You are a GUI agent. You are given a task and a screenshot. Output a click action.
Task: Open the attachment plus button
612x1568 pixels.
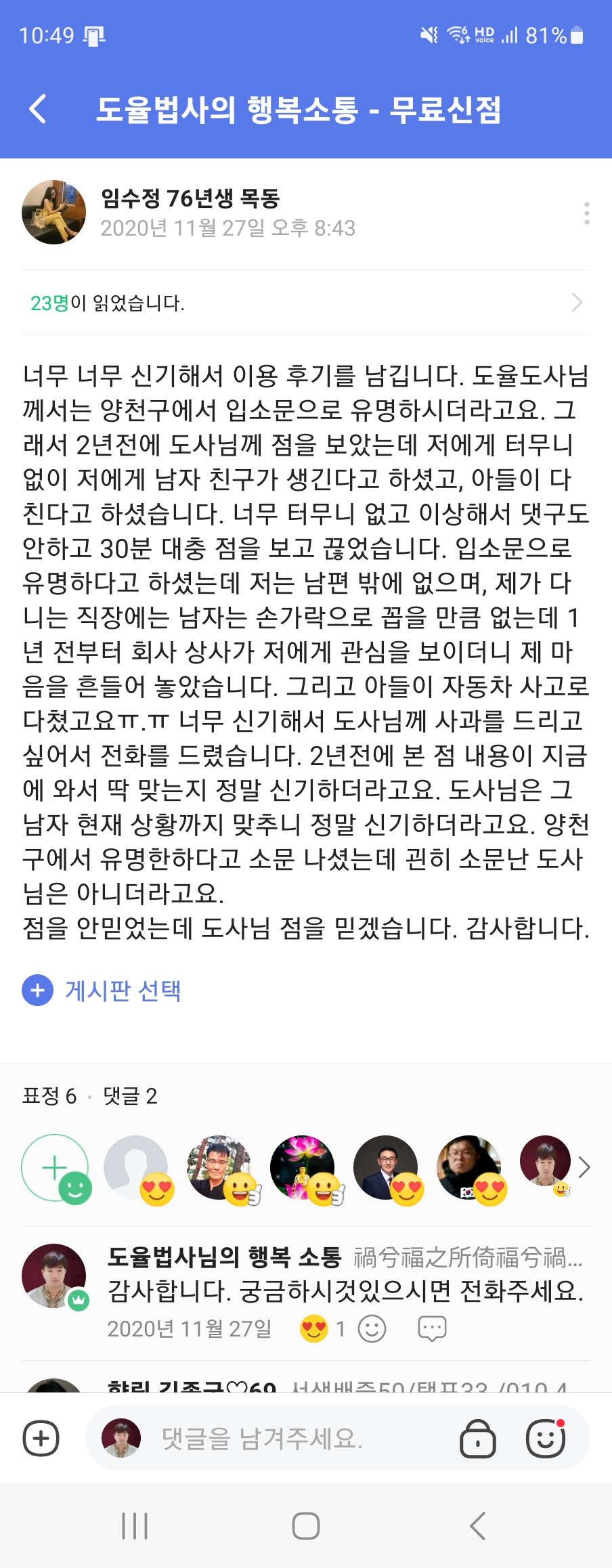click(x=41, y=1439)
